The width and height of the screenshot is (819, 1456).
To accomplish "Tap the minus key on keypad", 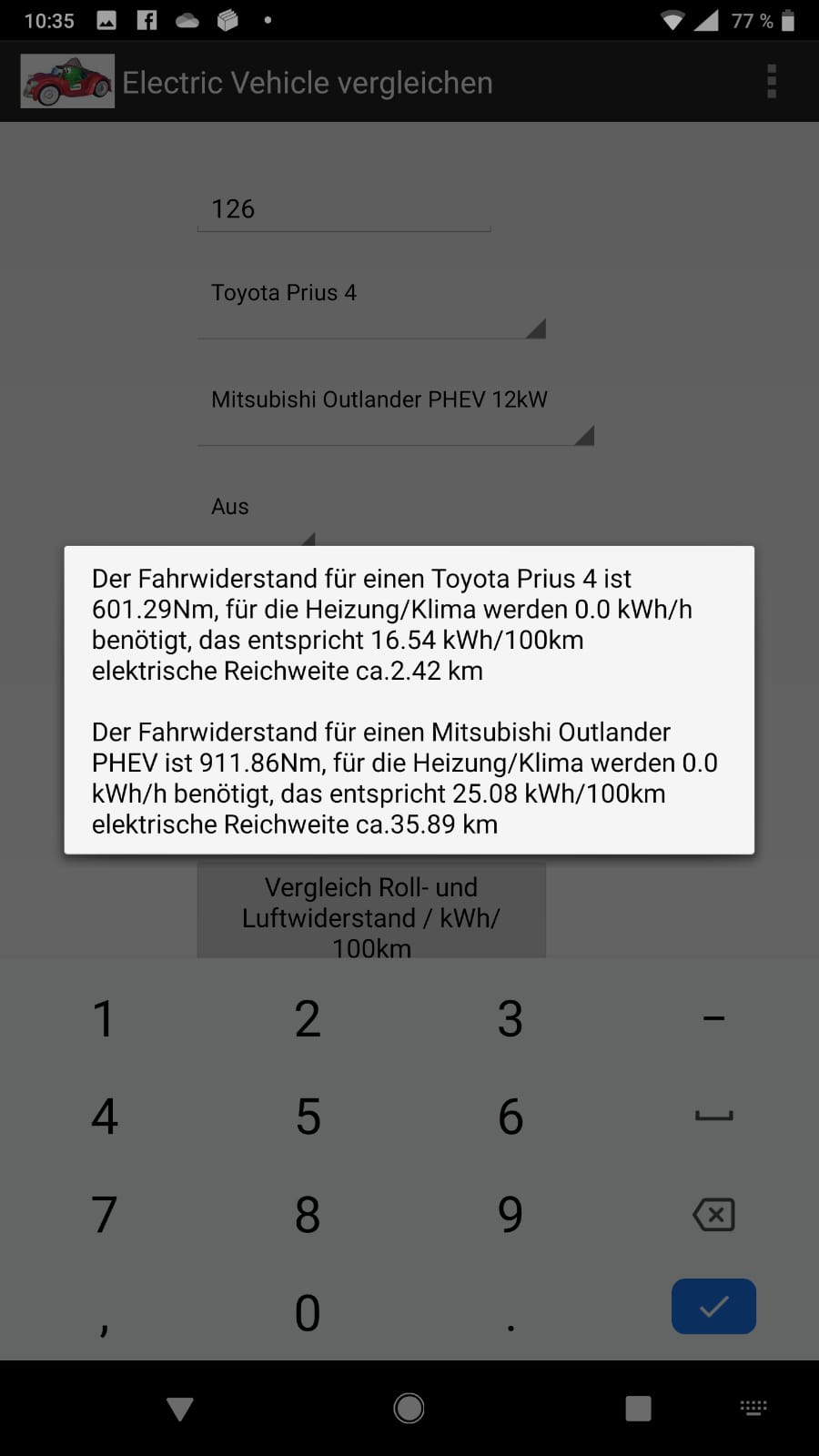I will (714, 1018).
